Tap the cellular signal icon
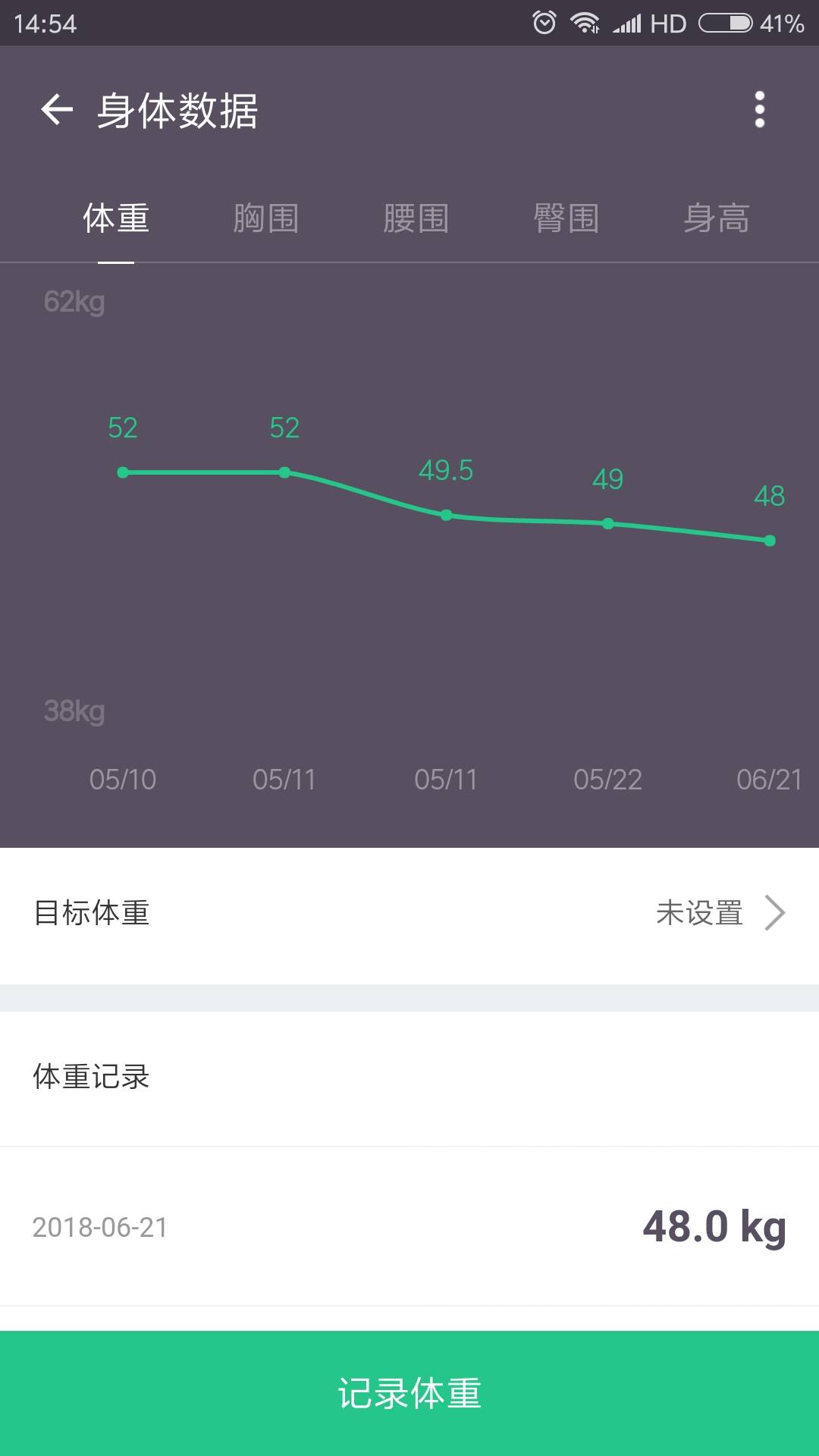Screen dimensions: 819x1456 [x=627, y=23]
